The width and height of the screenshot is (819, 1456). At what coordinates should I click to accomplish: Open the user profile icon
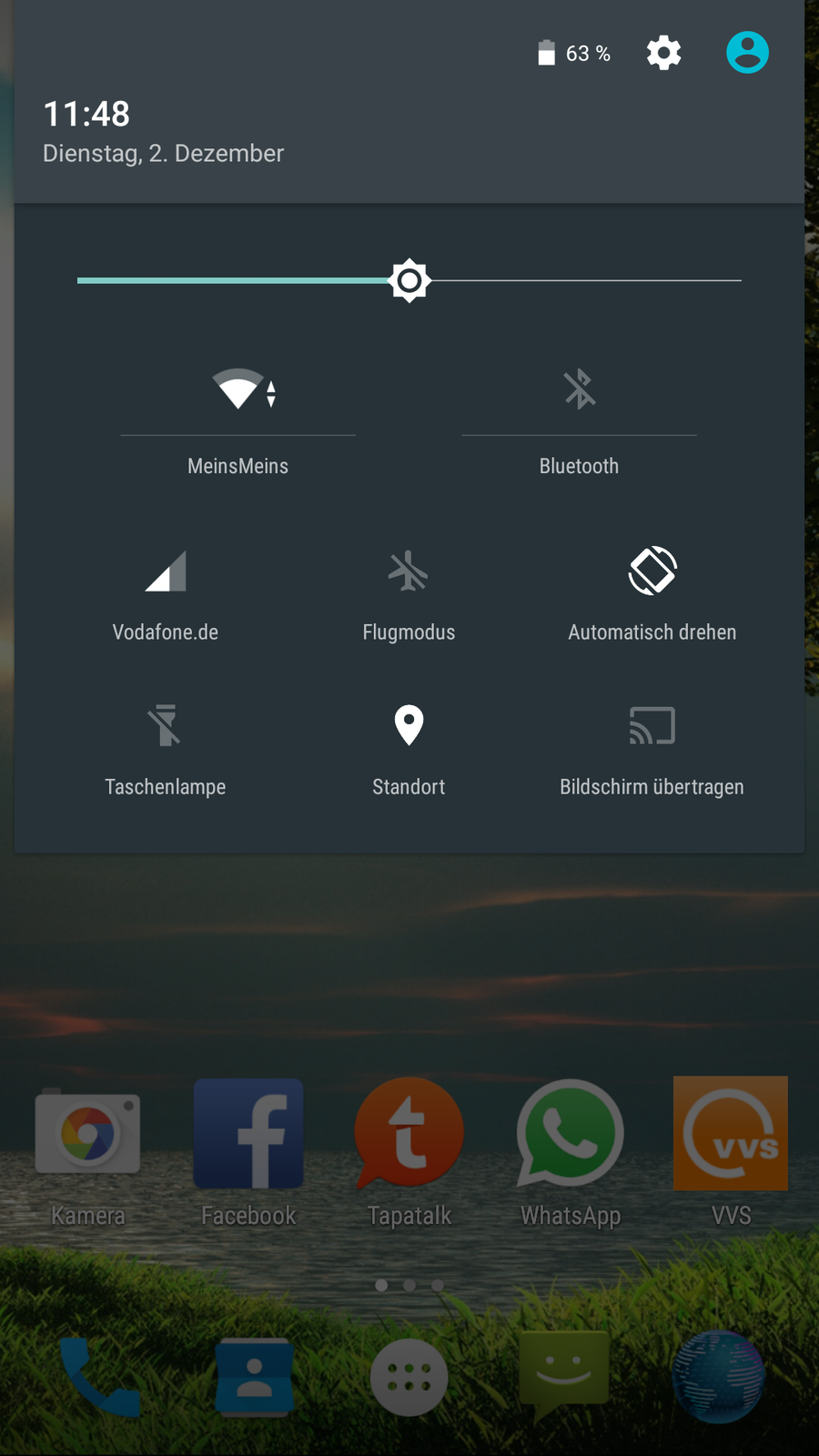click(747, 53)
